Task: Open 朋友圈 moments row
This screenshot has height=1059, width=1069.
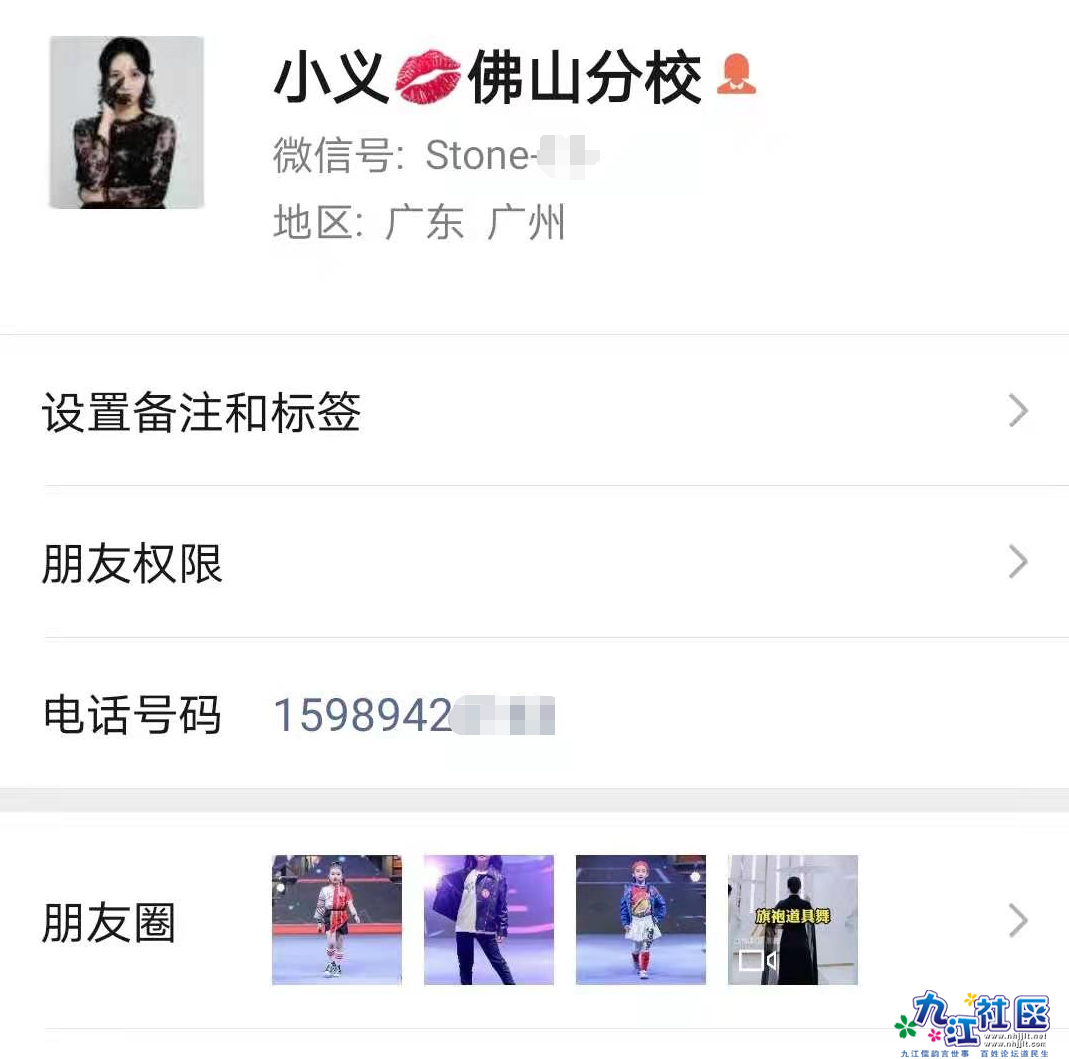Action: [x=534, y=920]
